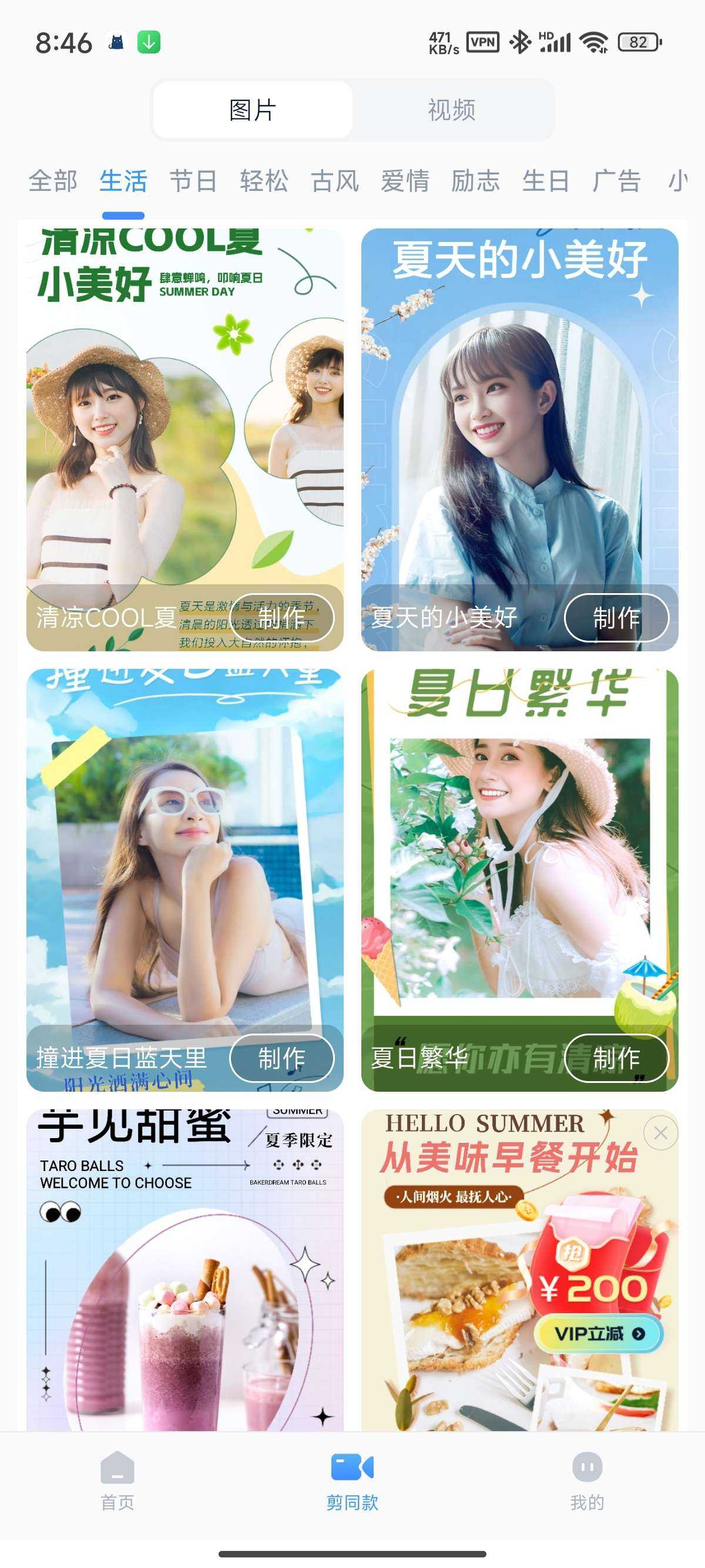
Task: Switch to the 视频 segment
Action: click(451, 110)
